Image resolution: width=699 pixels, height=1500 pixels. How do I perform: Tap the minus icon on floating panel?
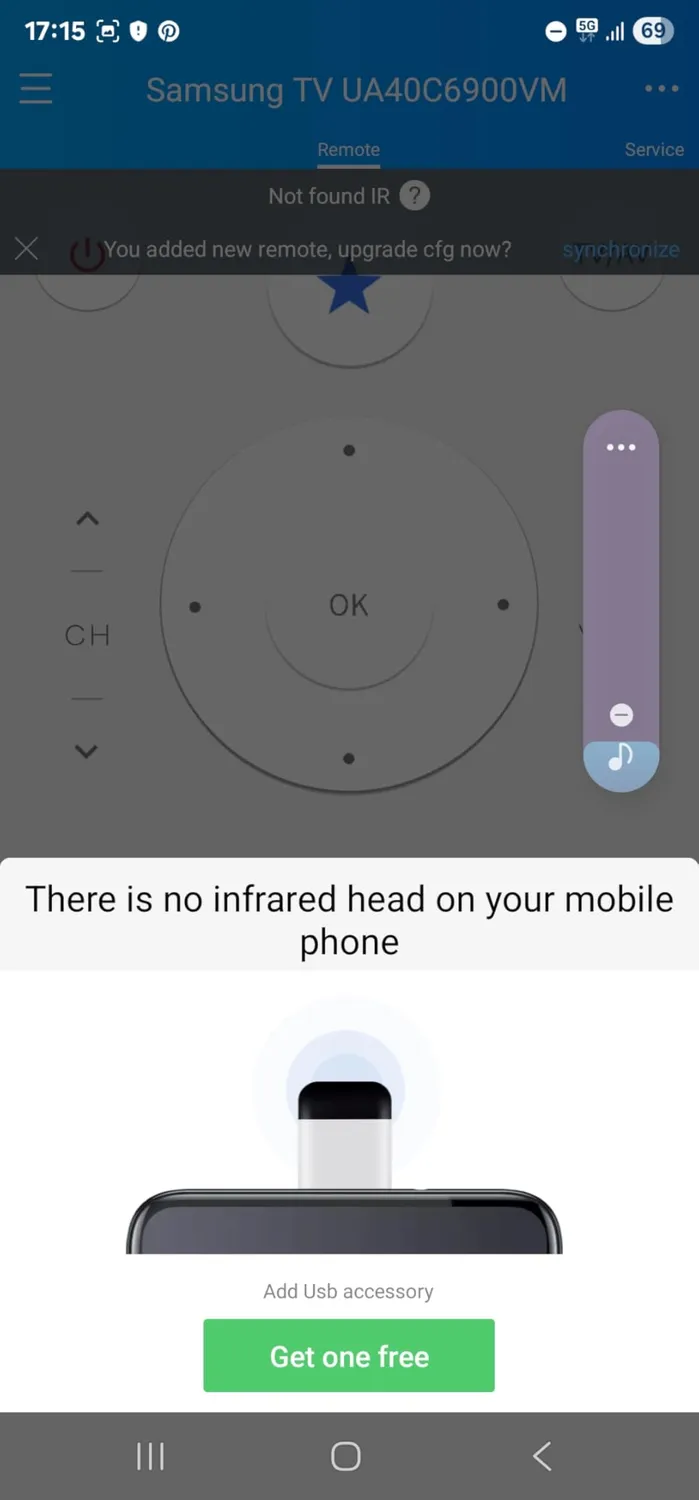[621, 715]
